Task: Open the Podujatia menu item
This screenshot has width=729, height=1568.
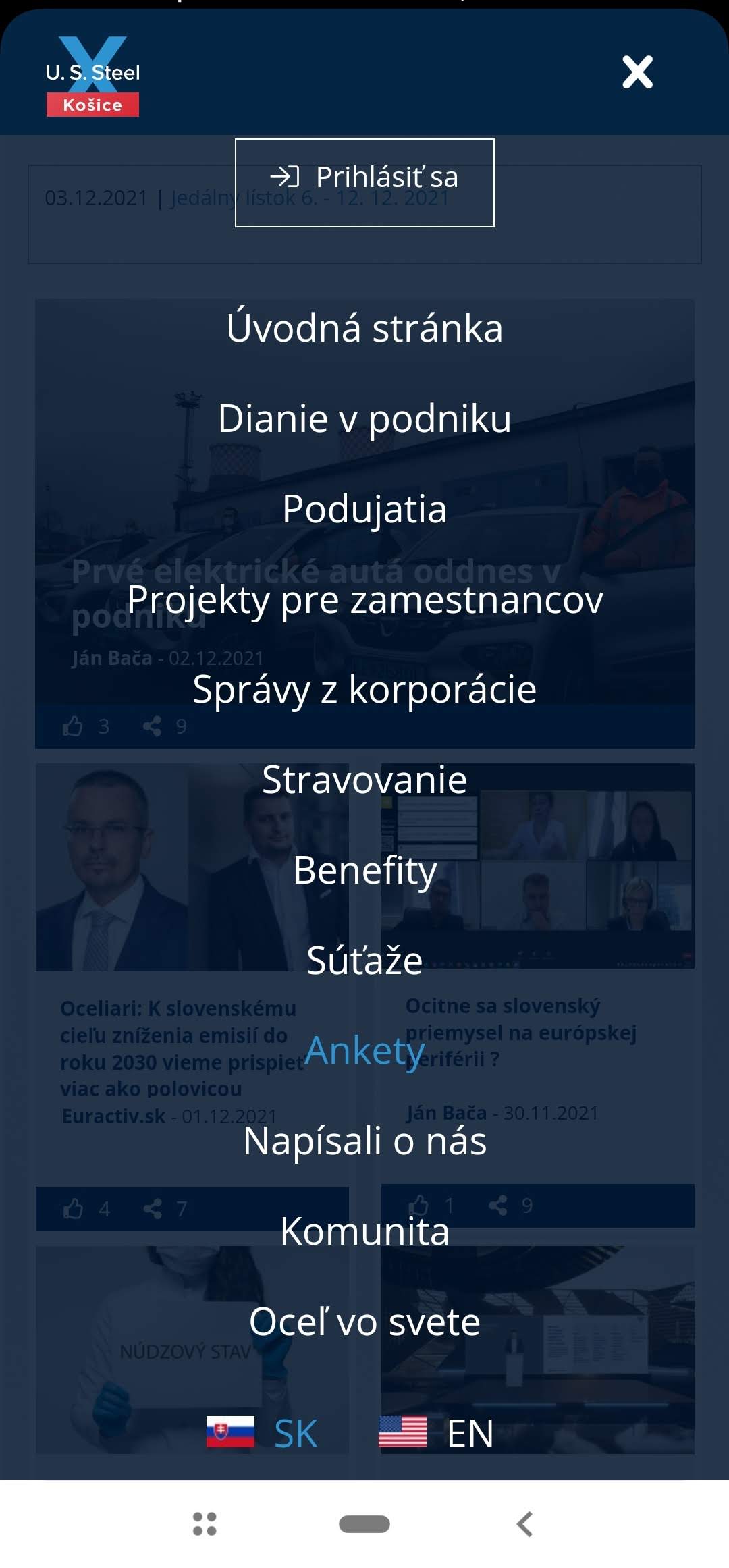Action: 364,509
